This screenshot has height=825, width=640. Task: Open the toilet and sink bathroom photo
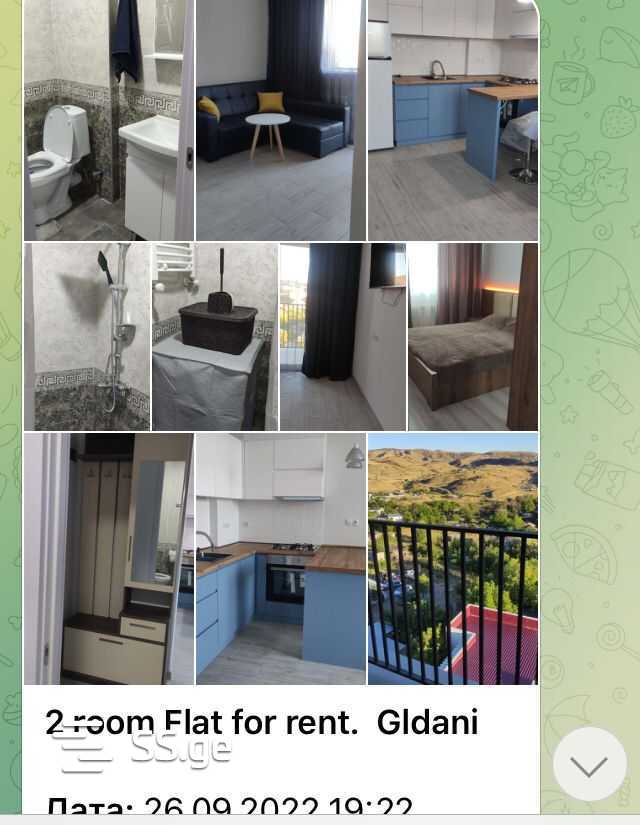pyautogui.click(x=108, y=120)
